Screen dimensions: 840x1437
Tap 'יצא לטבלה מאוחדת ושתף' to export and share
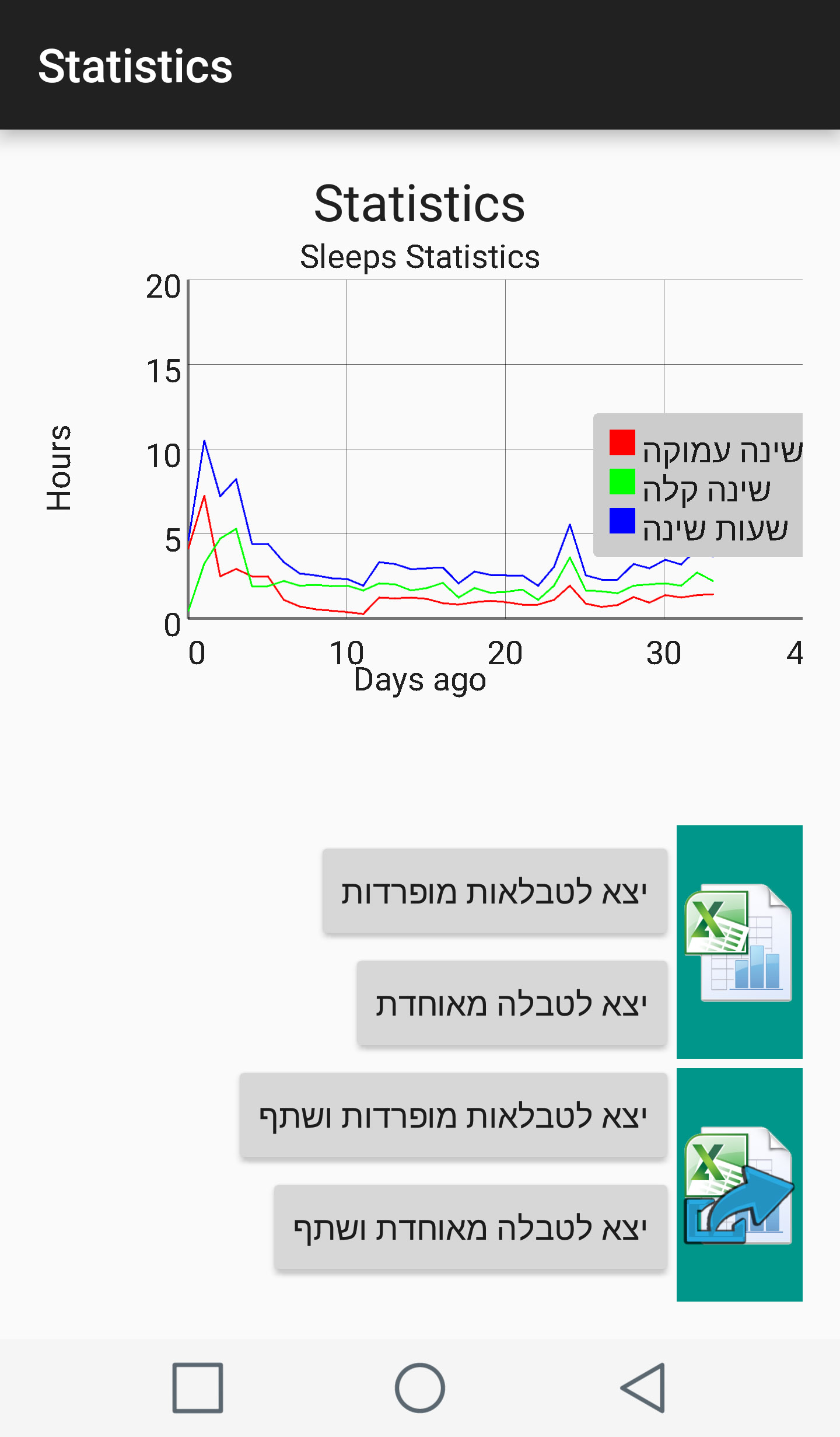470,1227
